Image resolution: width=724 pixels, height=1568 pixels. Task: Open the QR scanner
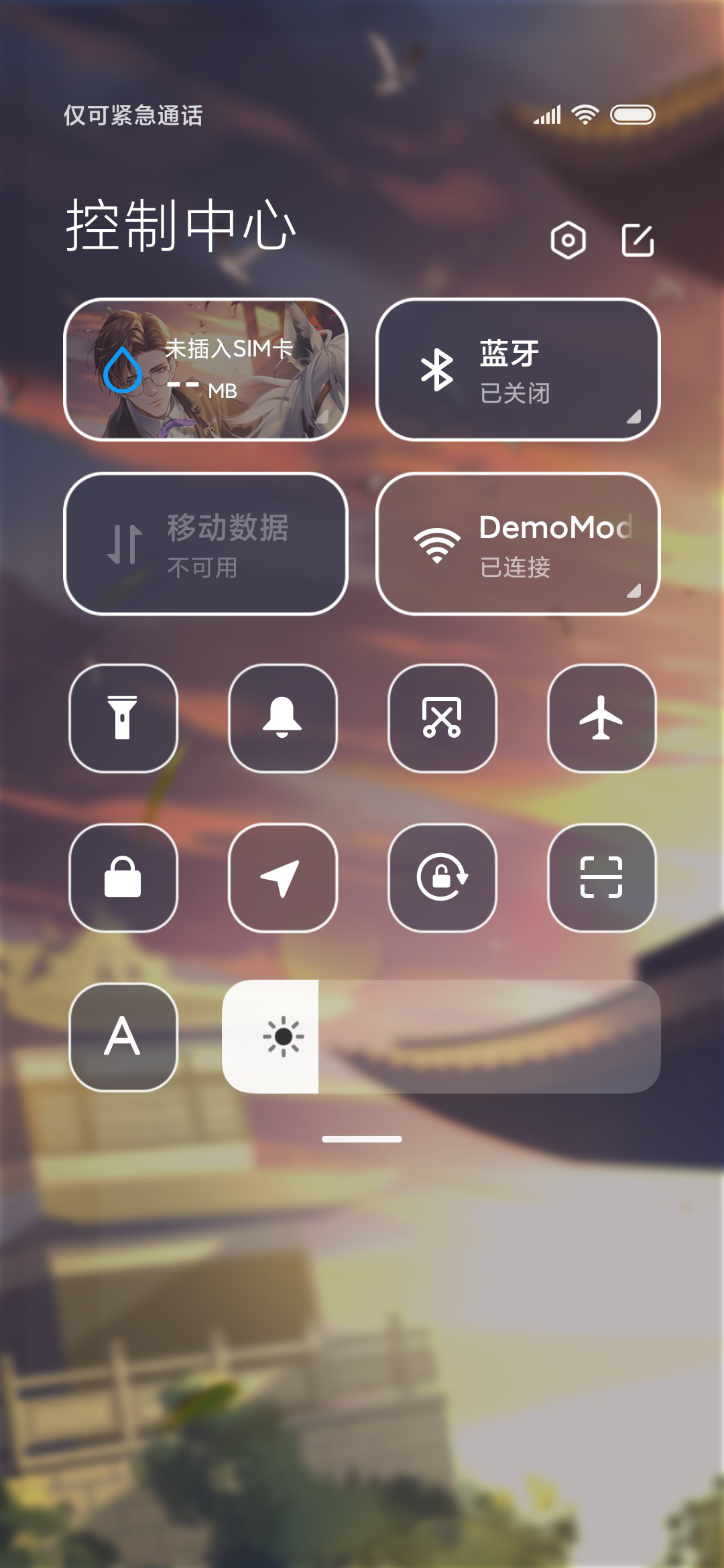point(602,877)
